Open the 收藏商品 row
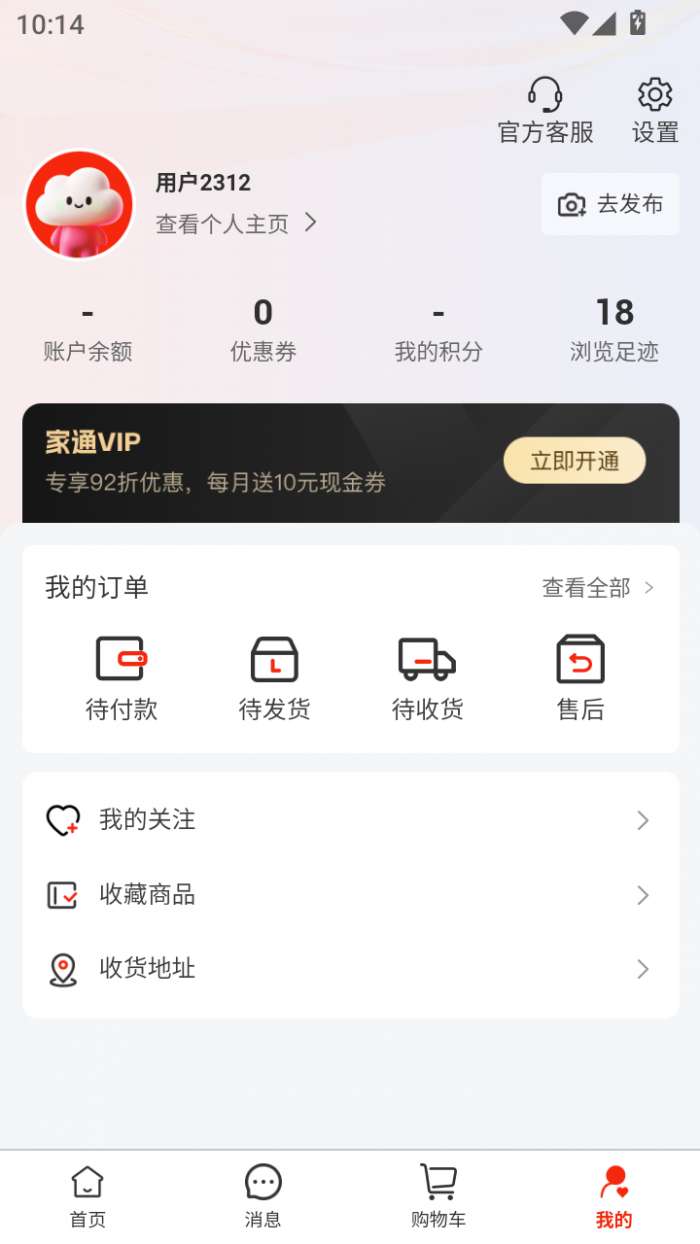700x1244 pixels. [350, 895]
